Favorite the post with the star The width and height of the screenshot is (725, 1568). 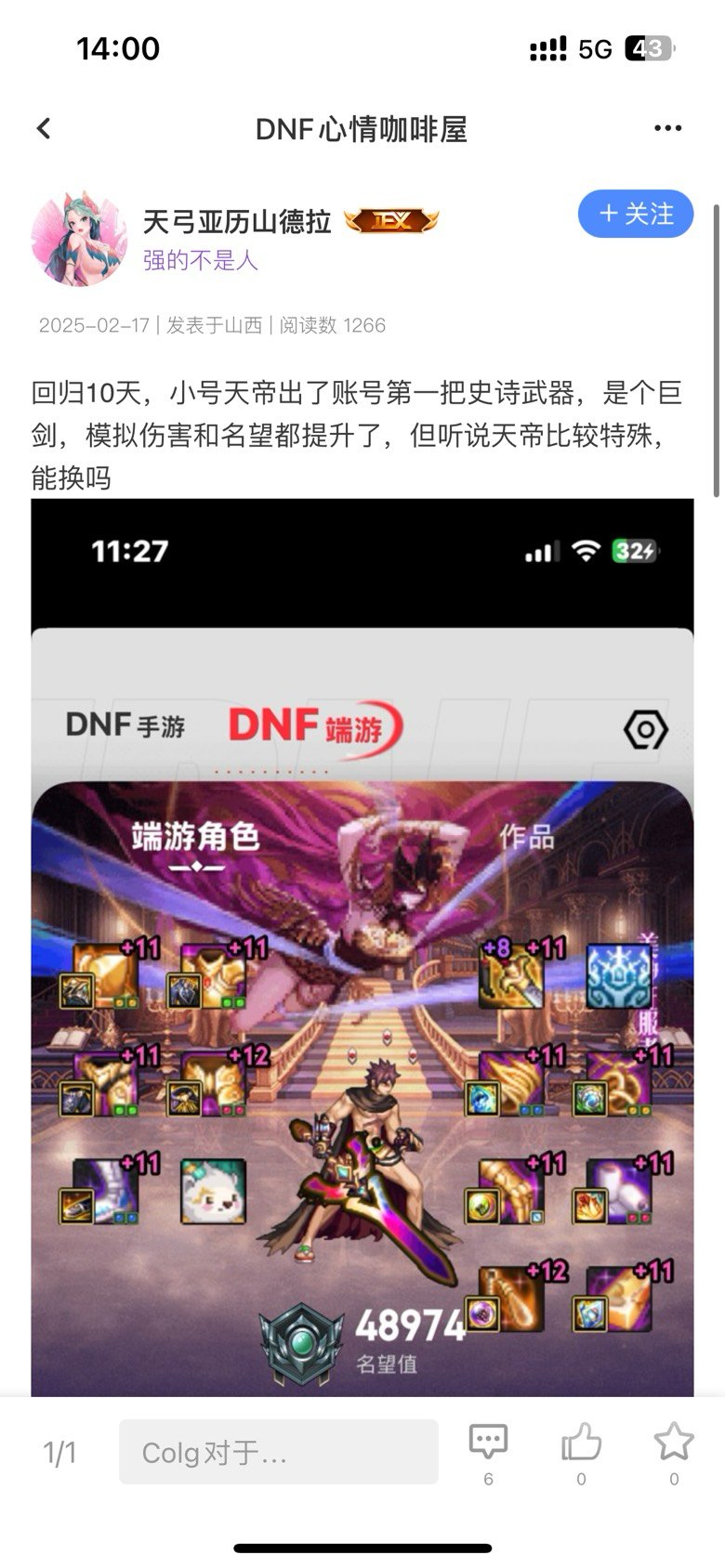coord(674,1452)
